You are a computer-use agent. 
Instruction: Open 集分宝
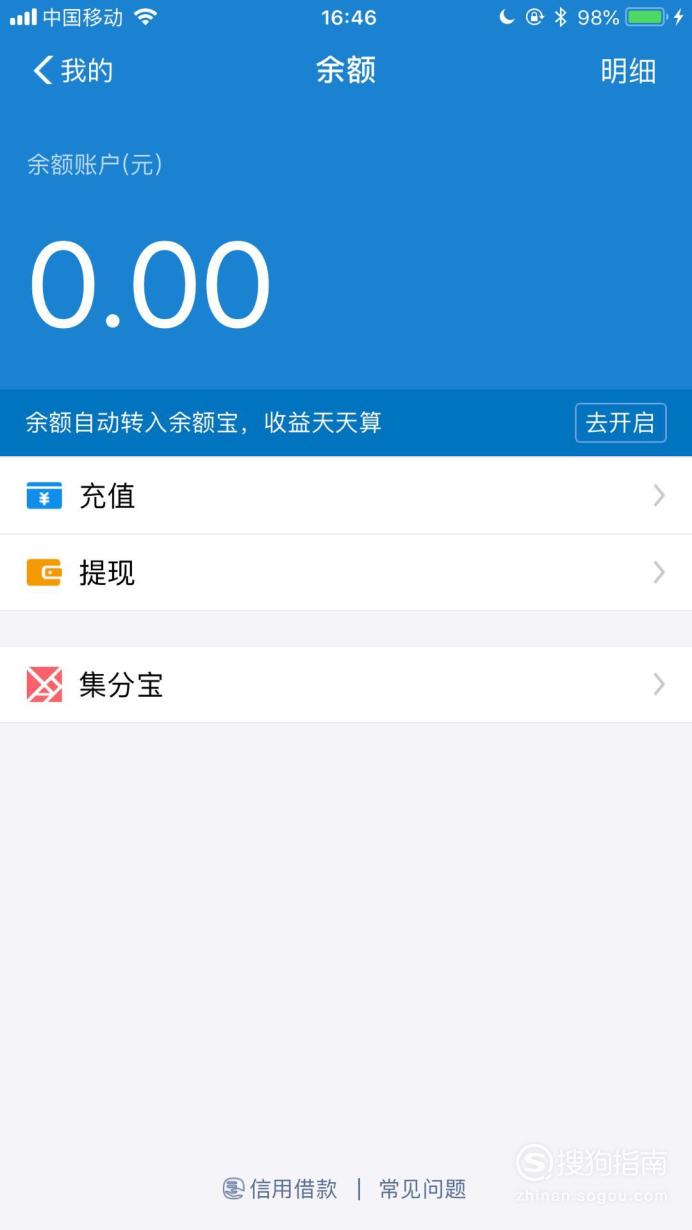[x=346, y=684]
